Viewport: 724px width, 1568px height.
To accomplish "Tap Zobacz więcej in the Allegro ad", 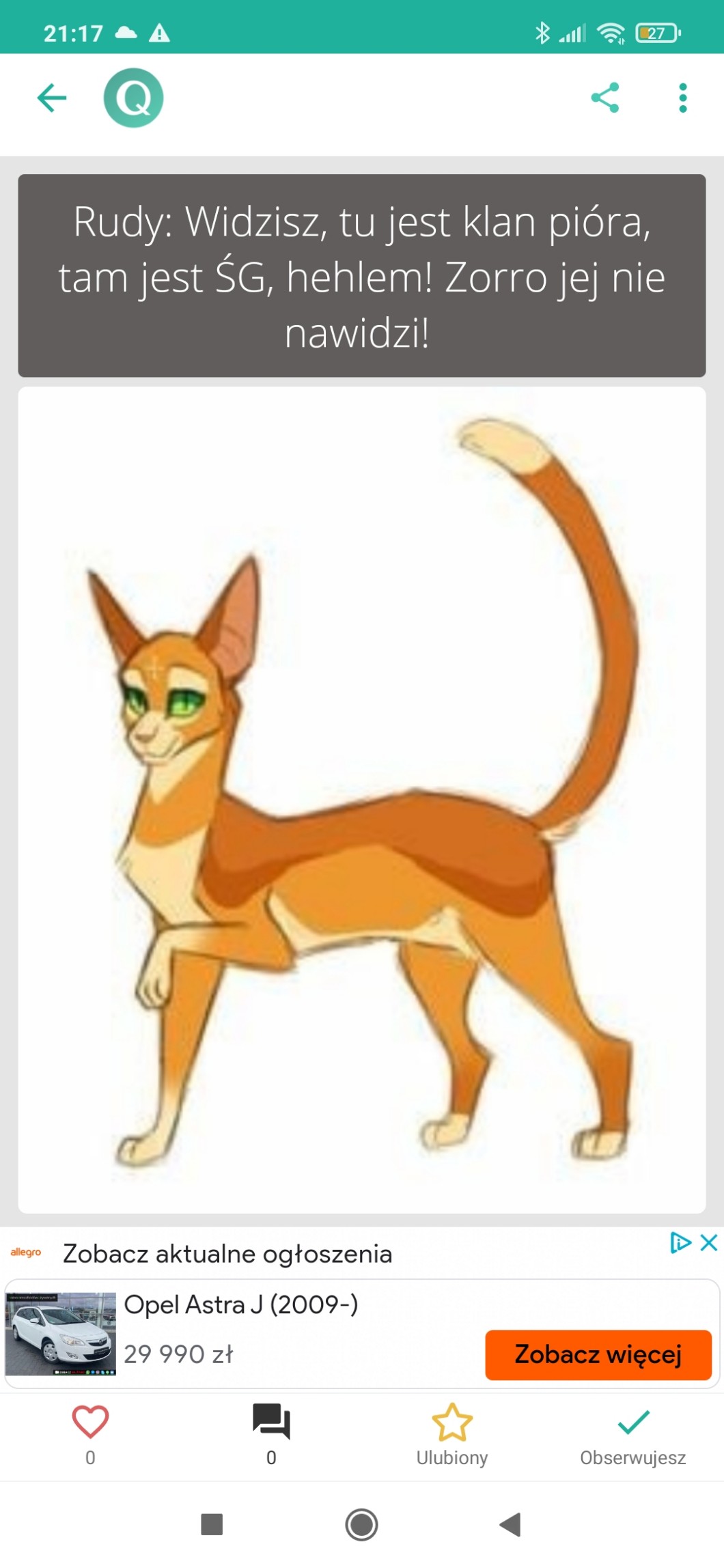I will pos(598,1354).
